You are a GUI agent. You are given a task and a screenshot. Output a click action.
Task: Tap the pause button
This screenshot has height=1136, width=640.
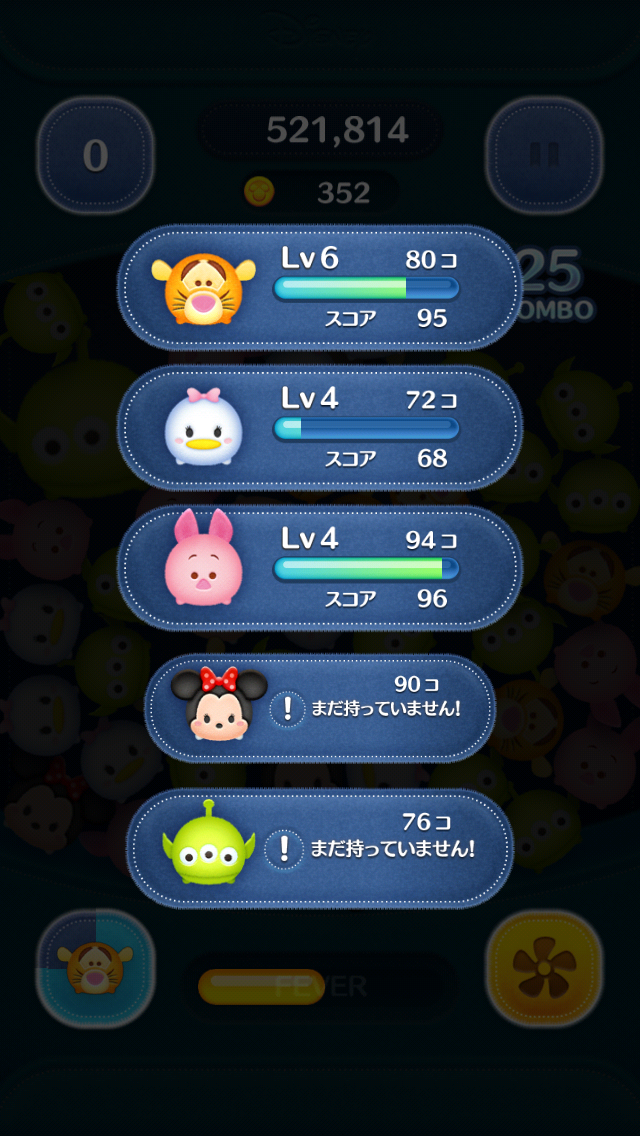(x=544, y=155)
